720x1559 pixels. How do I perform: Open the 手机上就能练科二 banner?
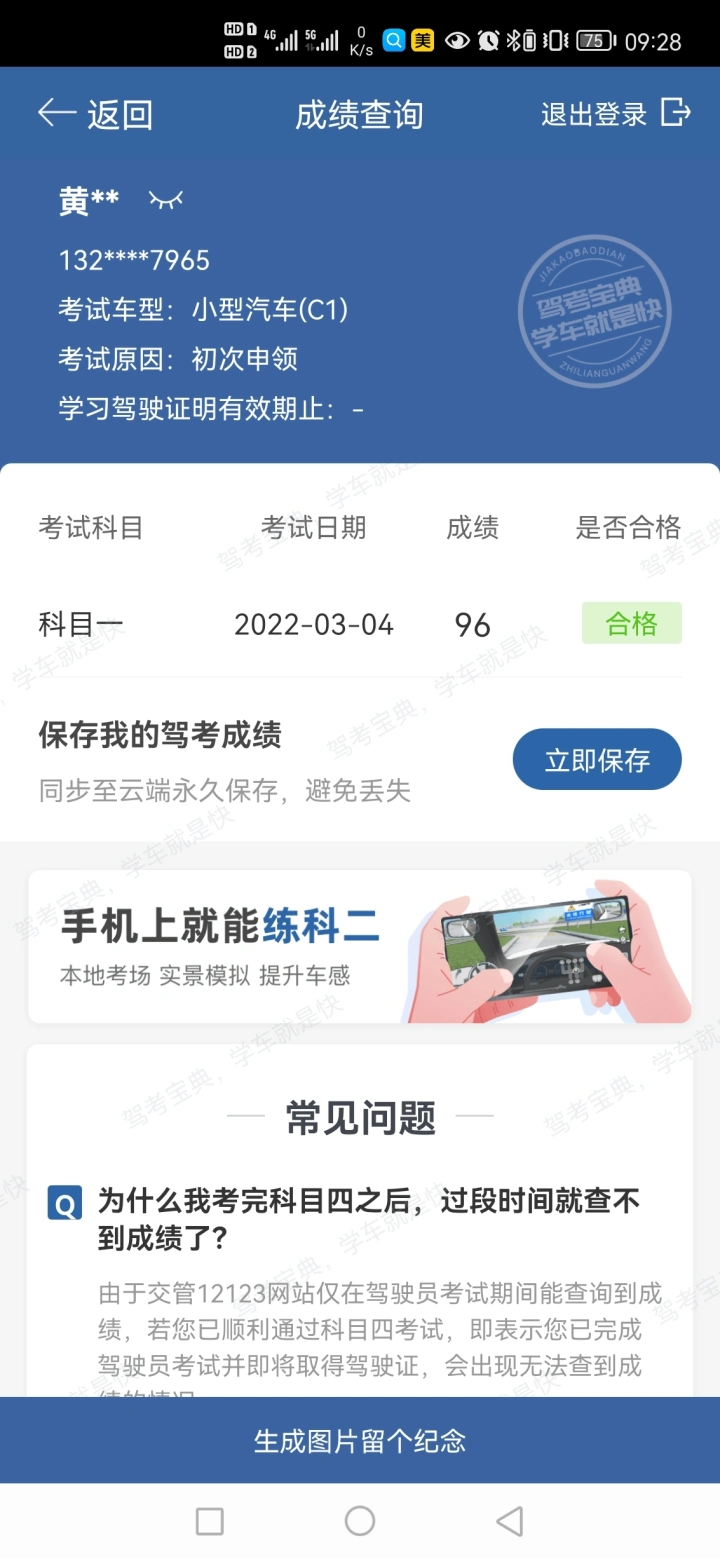coord(360,946)
